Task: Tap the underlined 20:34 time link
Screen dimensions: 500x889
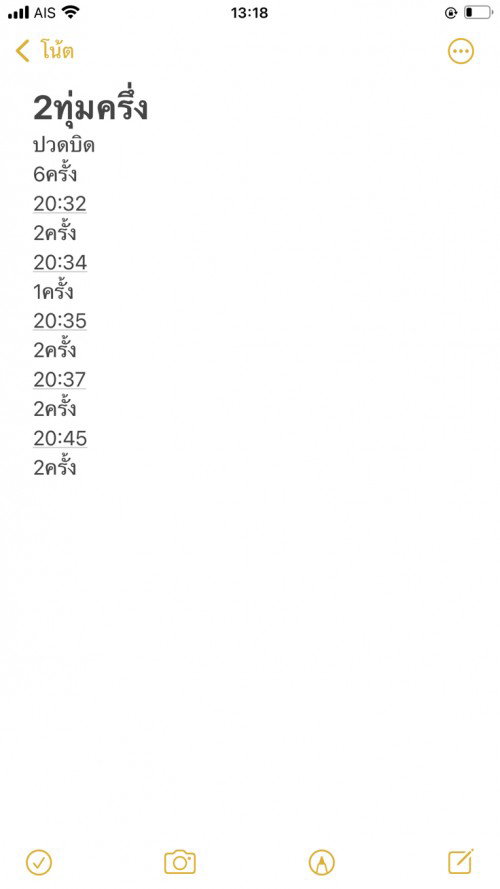Action: click(x=60, y=263)
